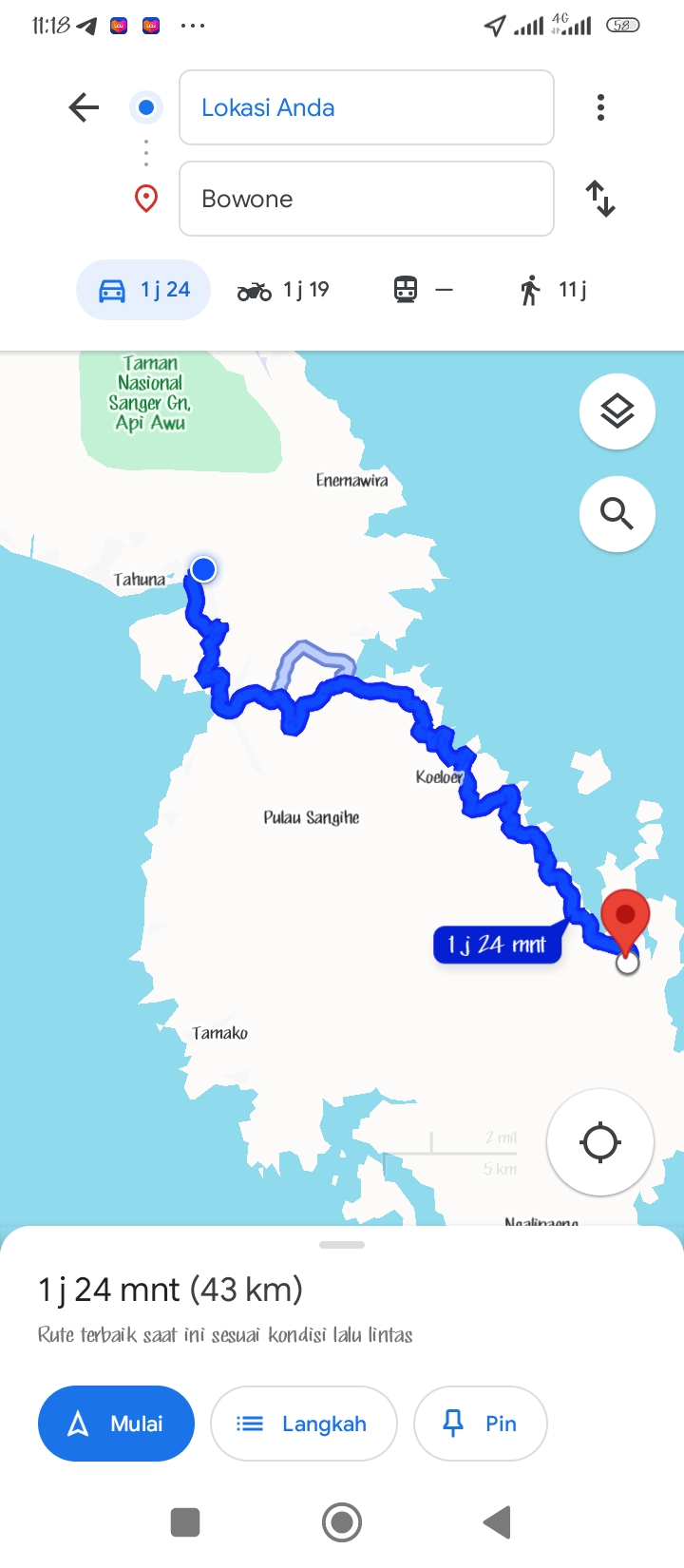Switch to public transit mode
684x1568 pixels.
point(424,290)
